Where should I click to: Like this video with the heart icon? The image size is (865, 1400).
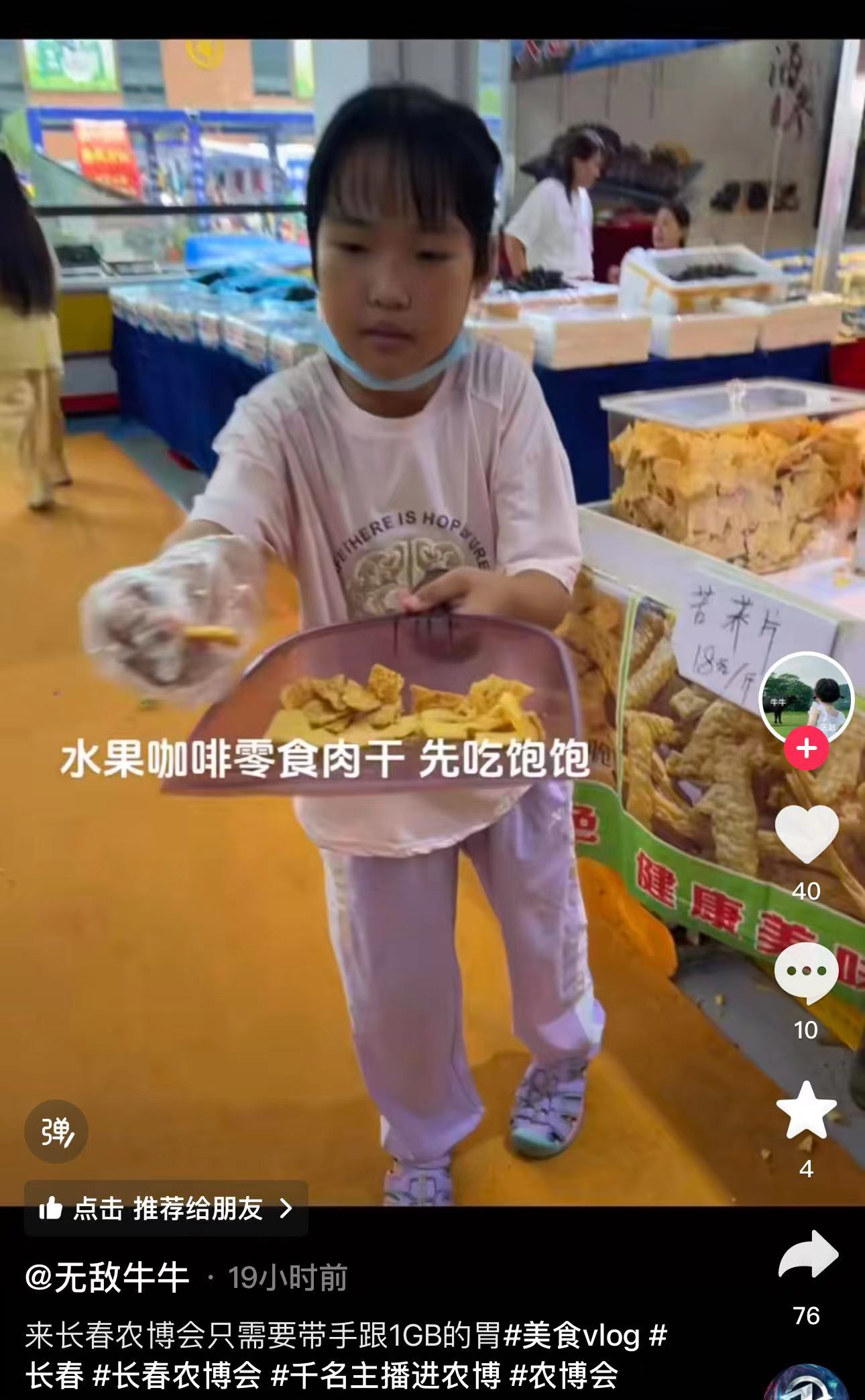click(x=806, y=834)
